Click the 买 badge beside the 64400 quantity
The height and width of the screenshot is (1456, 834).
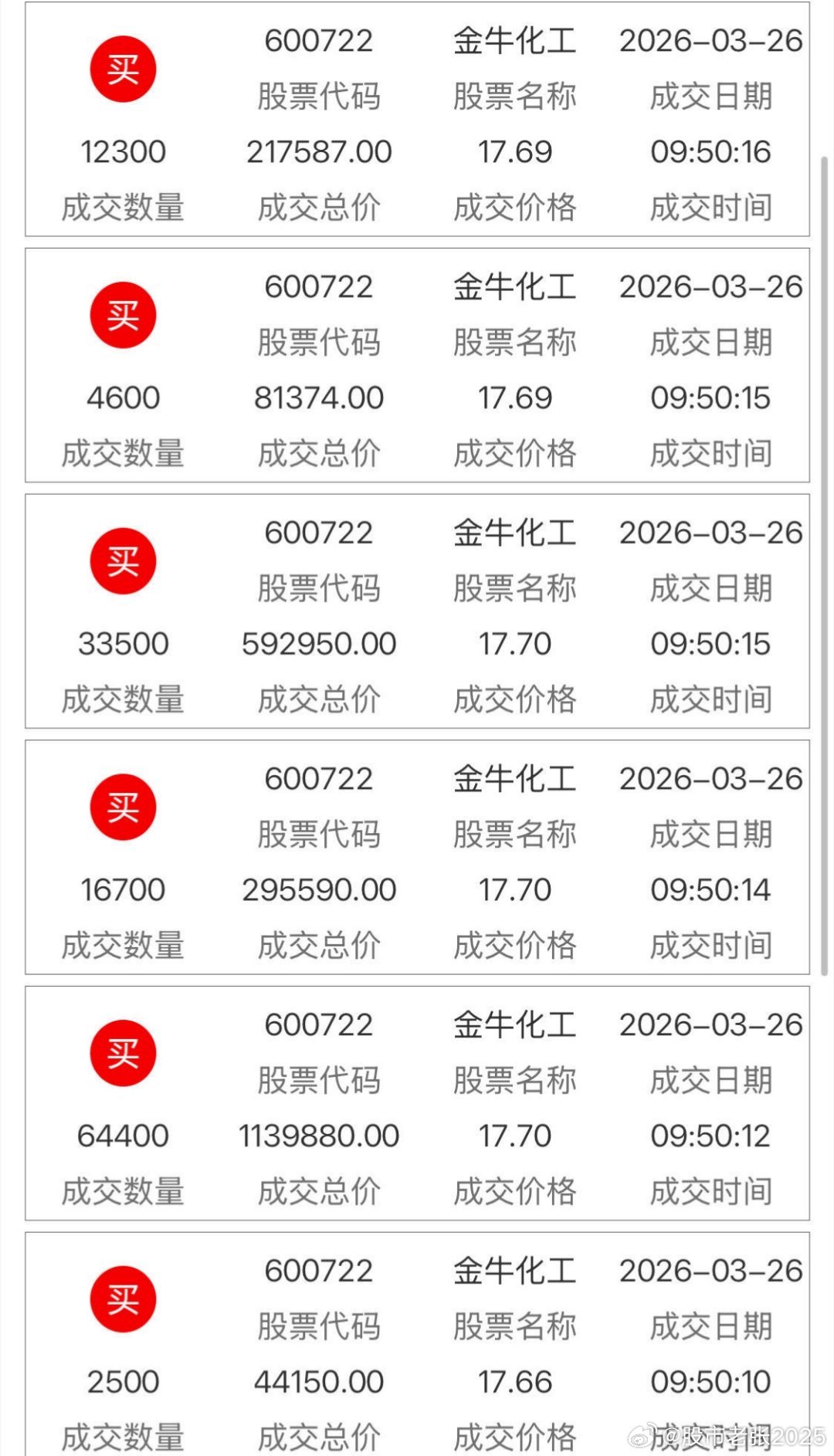point(124,1052)
